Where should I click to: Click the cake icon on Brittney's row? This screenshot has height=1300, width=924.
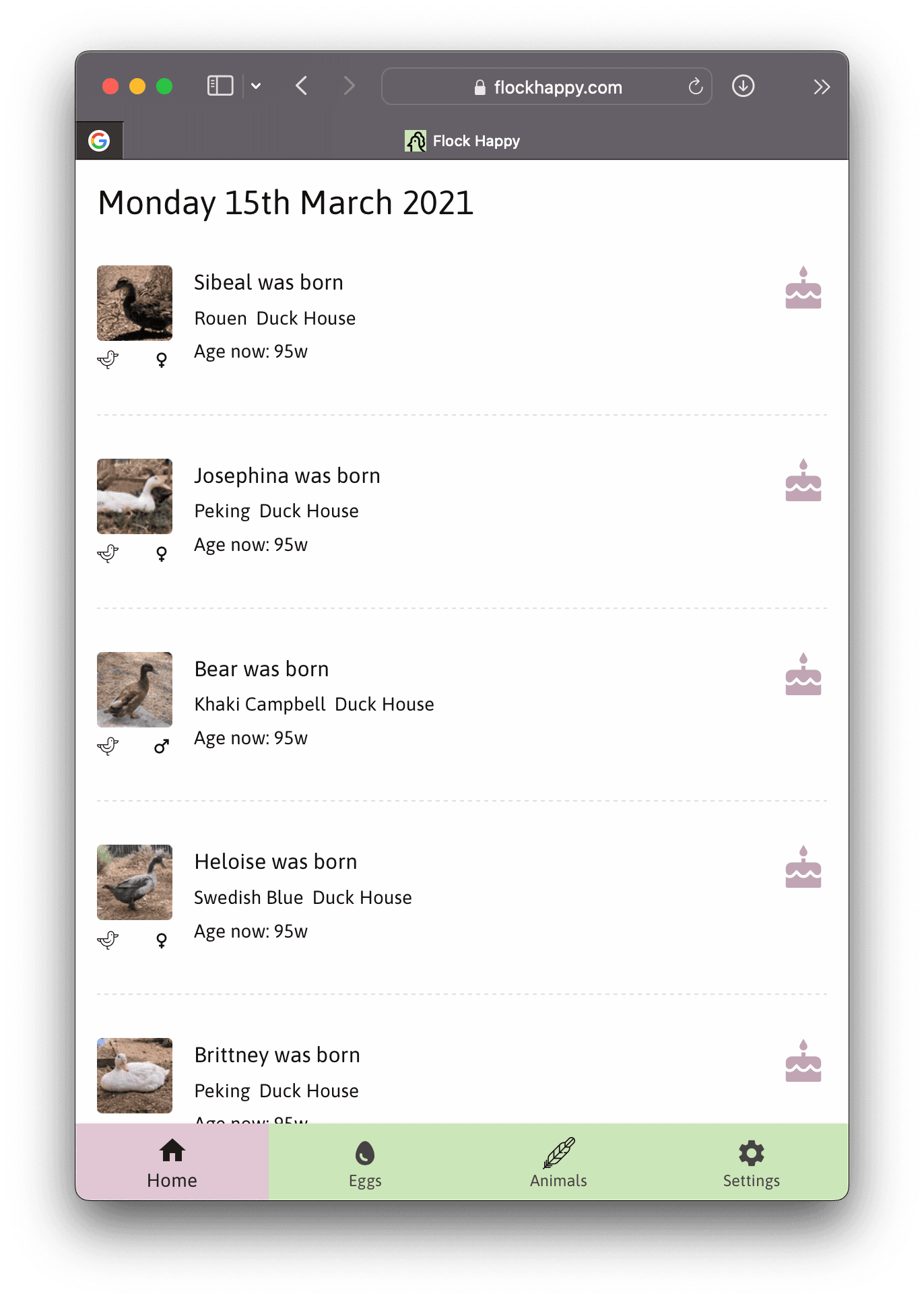(803, 1061)
